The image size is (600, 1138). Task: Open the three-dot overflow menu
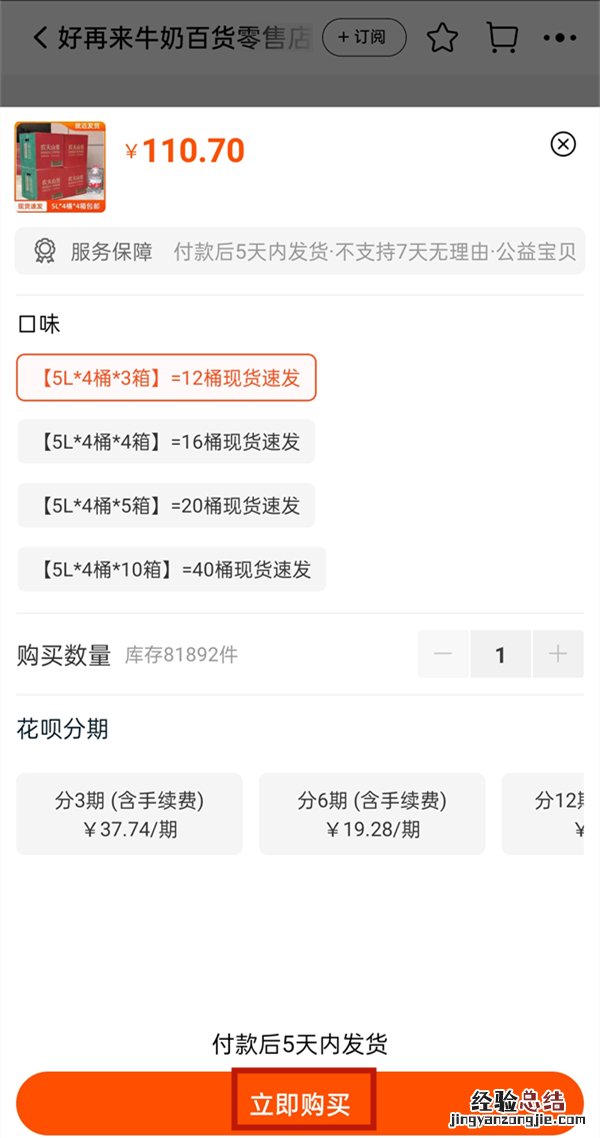pos(559,38)
